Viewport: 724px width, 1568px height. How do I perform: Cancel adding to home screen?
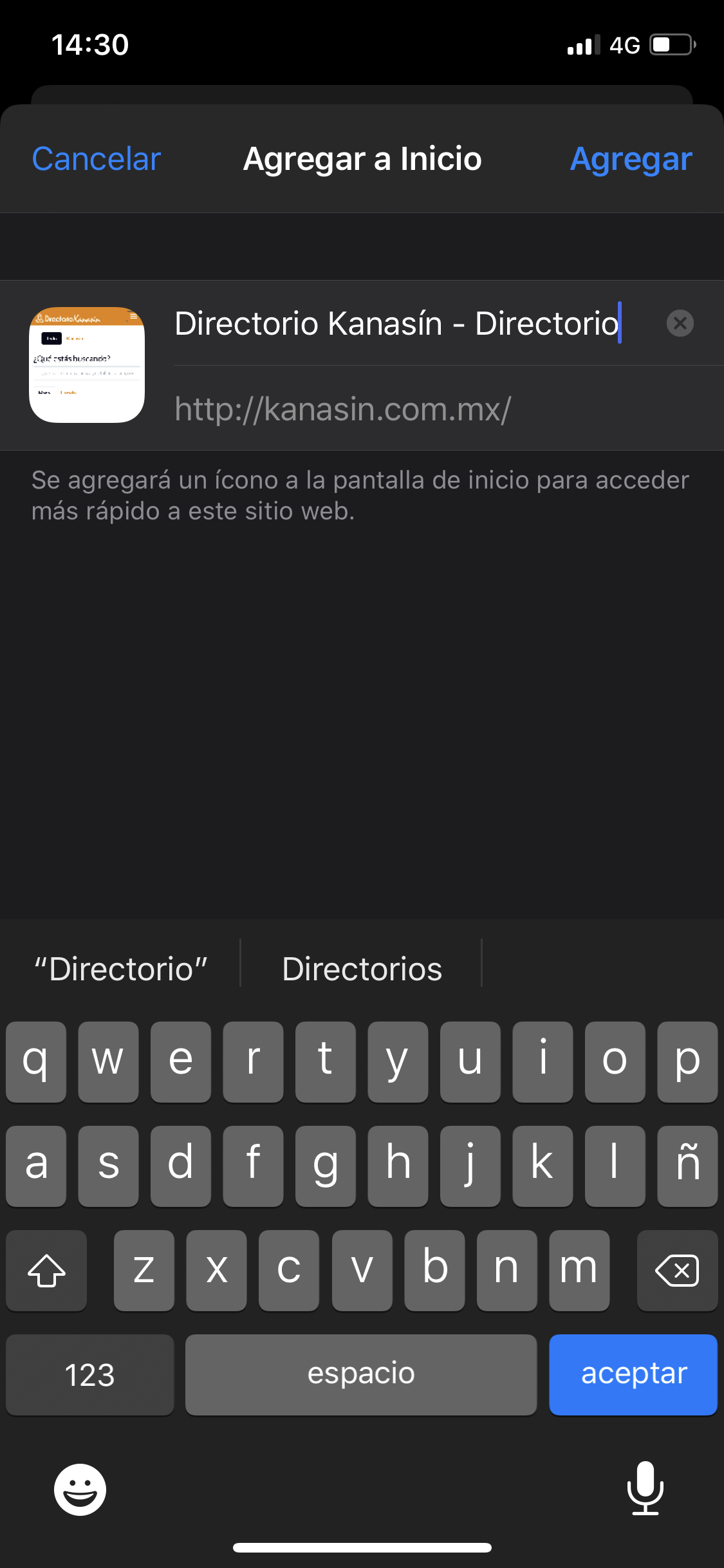pyautogui.click(x=97, y=159)
